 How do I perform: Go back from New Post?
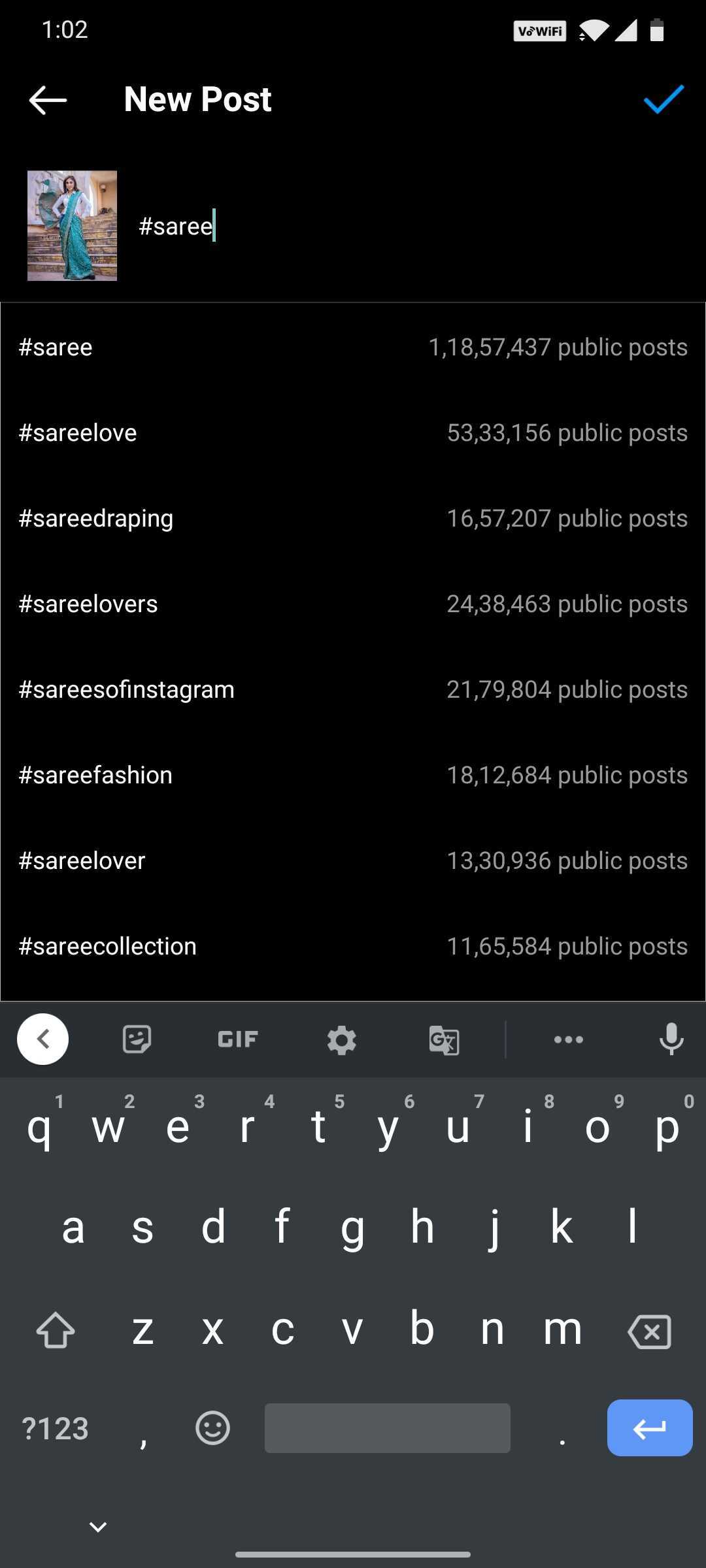(x=48, y=100)
